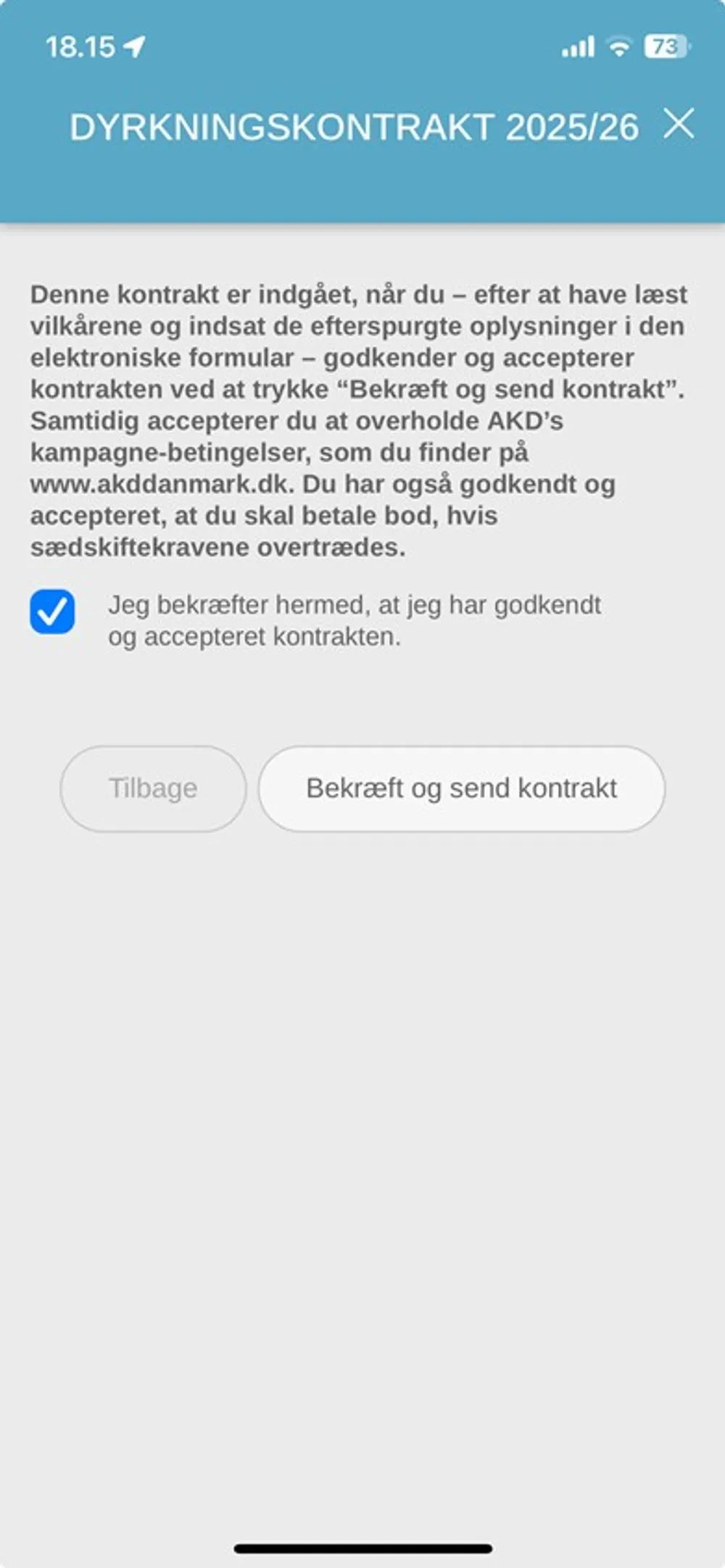Tap the acceptance confirmation statement text
The height and width of the screenshot is (1568, 725).
click(x=355, y=621)
